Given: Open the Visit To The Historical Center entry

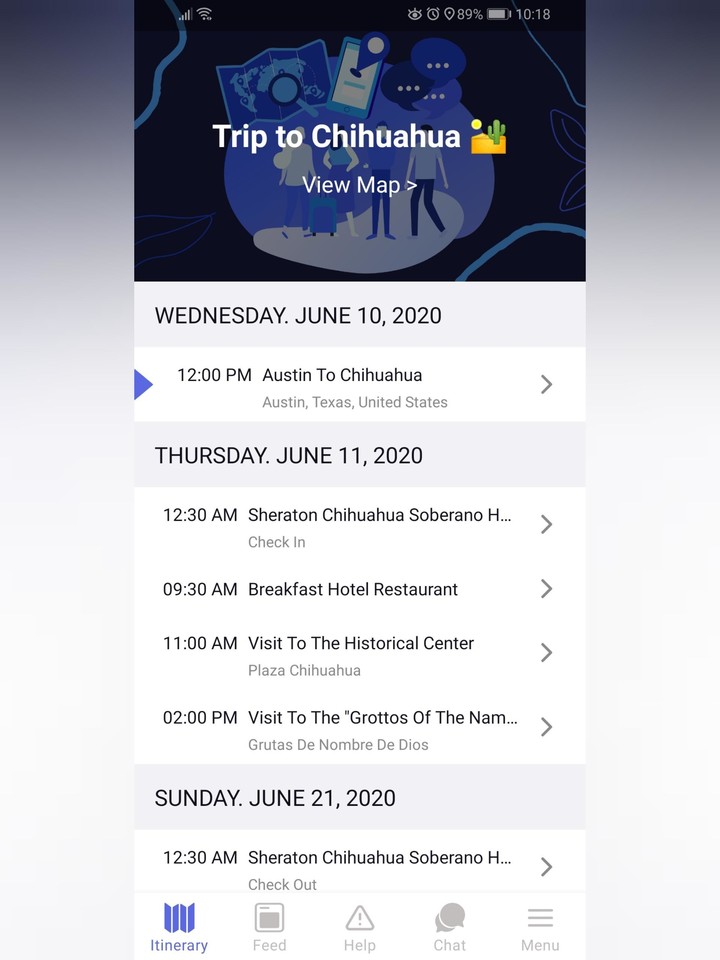Looking at the screenshot, I should 546,653.
